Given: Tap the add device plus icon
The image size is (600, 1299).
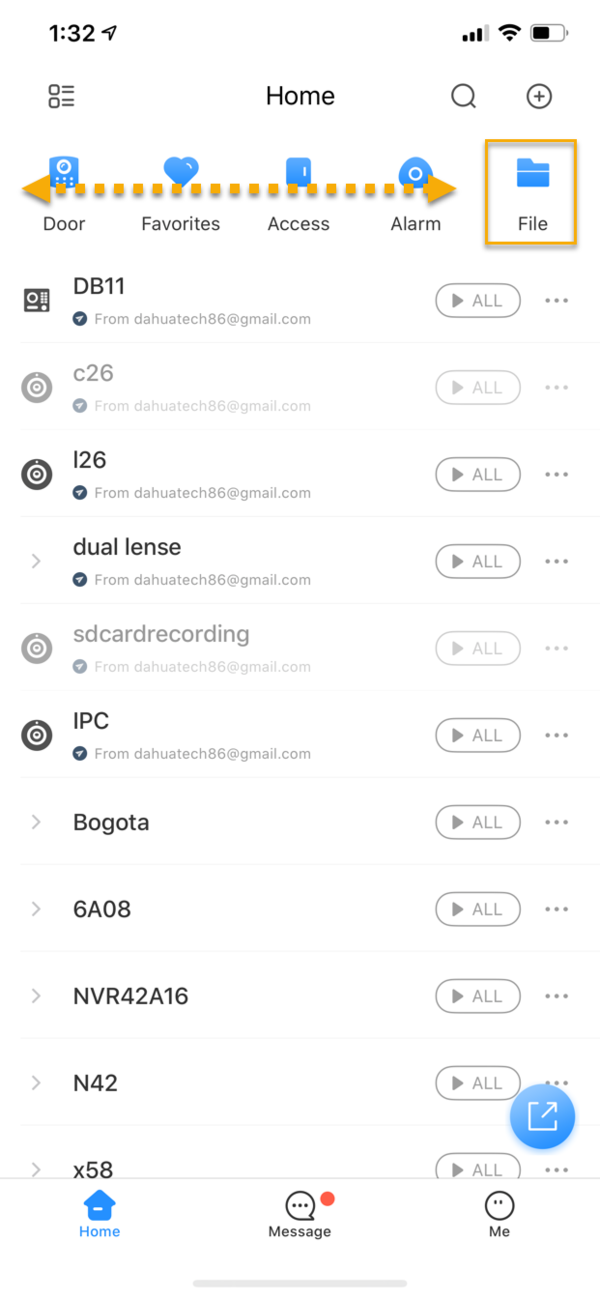Looking at the screenshot, I should (x=539, y=96).
